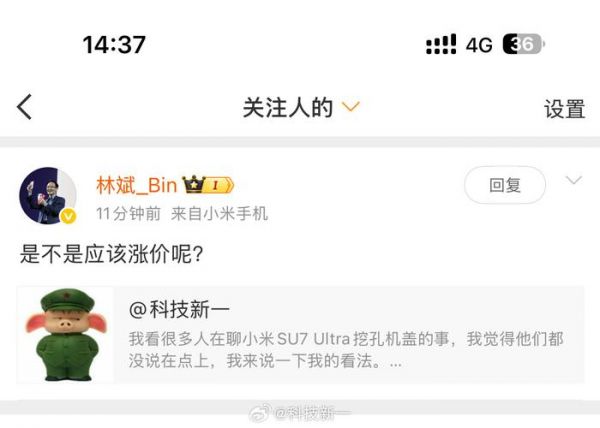Open 林斌_Bin's profile avatar
The width and height of the screenshot is (600, 428).
pyautogui.click(x=49, y=195)
